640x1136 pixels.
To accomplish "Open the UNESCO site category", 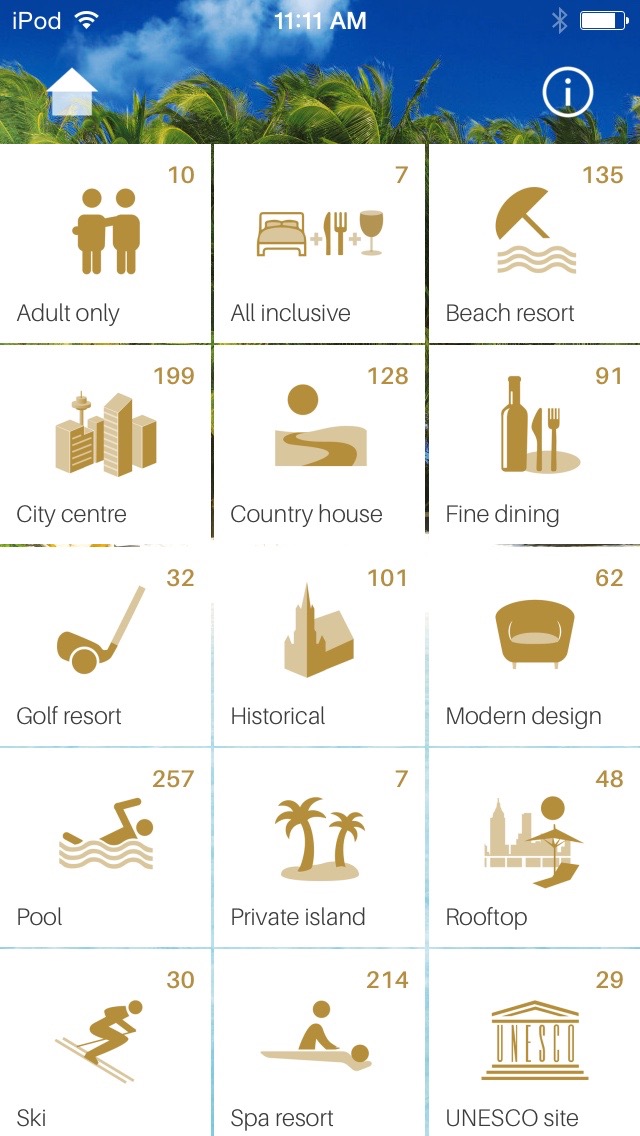I will tap(535, 1045).
